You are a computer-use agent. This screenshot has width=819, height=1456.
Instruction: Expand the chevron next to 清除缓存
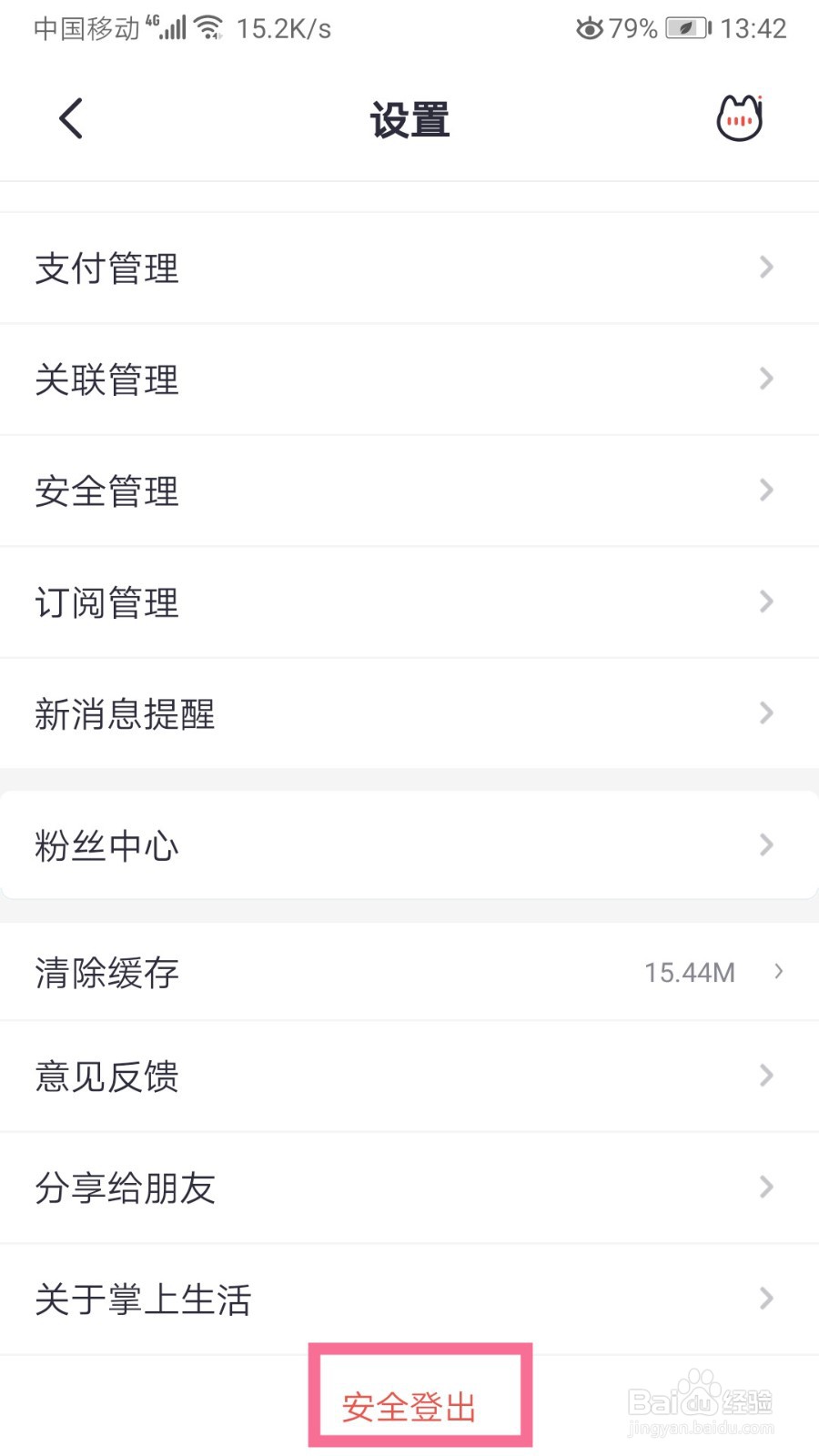pyautogui.click(x=779, y=971)
